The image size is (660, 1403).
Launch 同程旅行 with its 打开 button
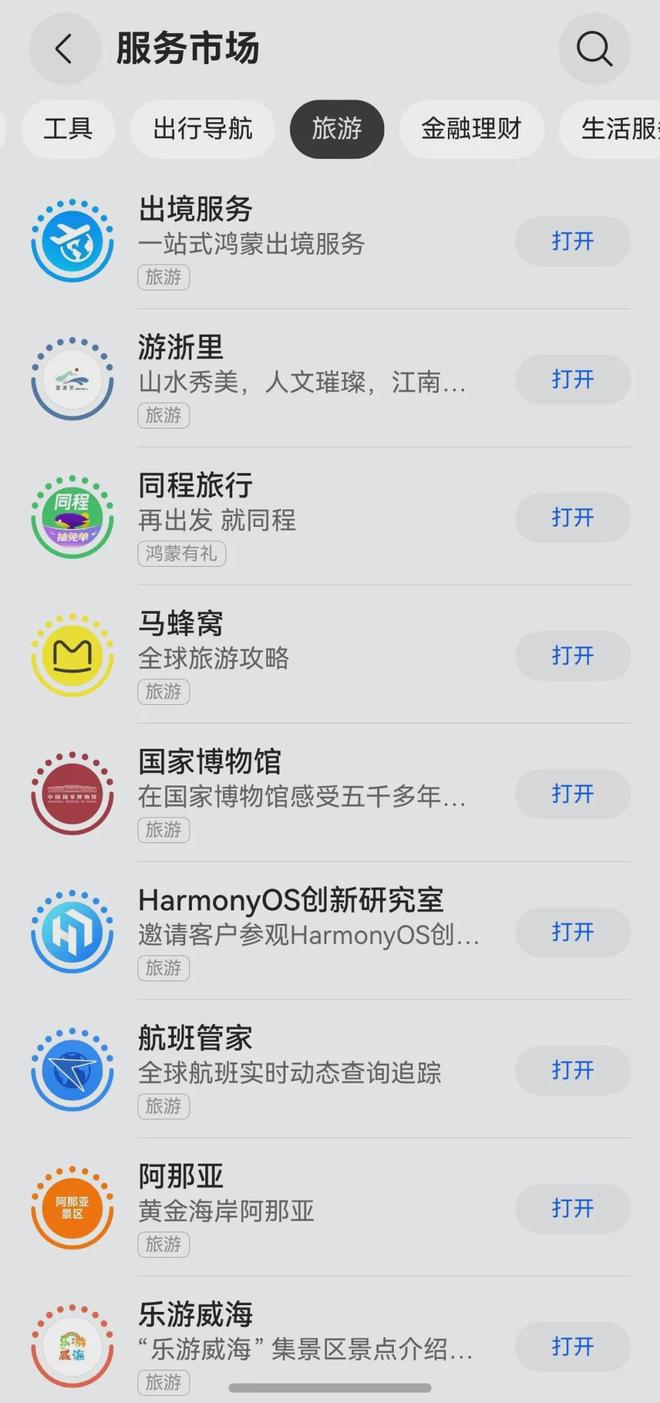click(572, 517)
